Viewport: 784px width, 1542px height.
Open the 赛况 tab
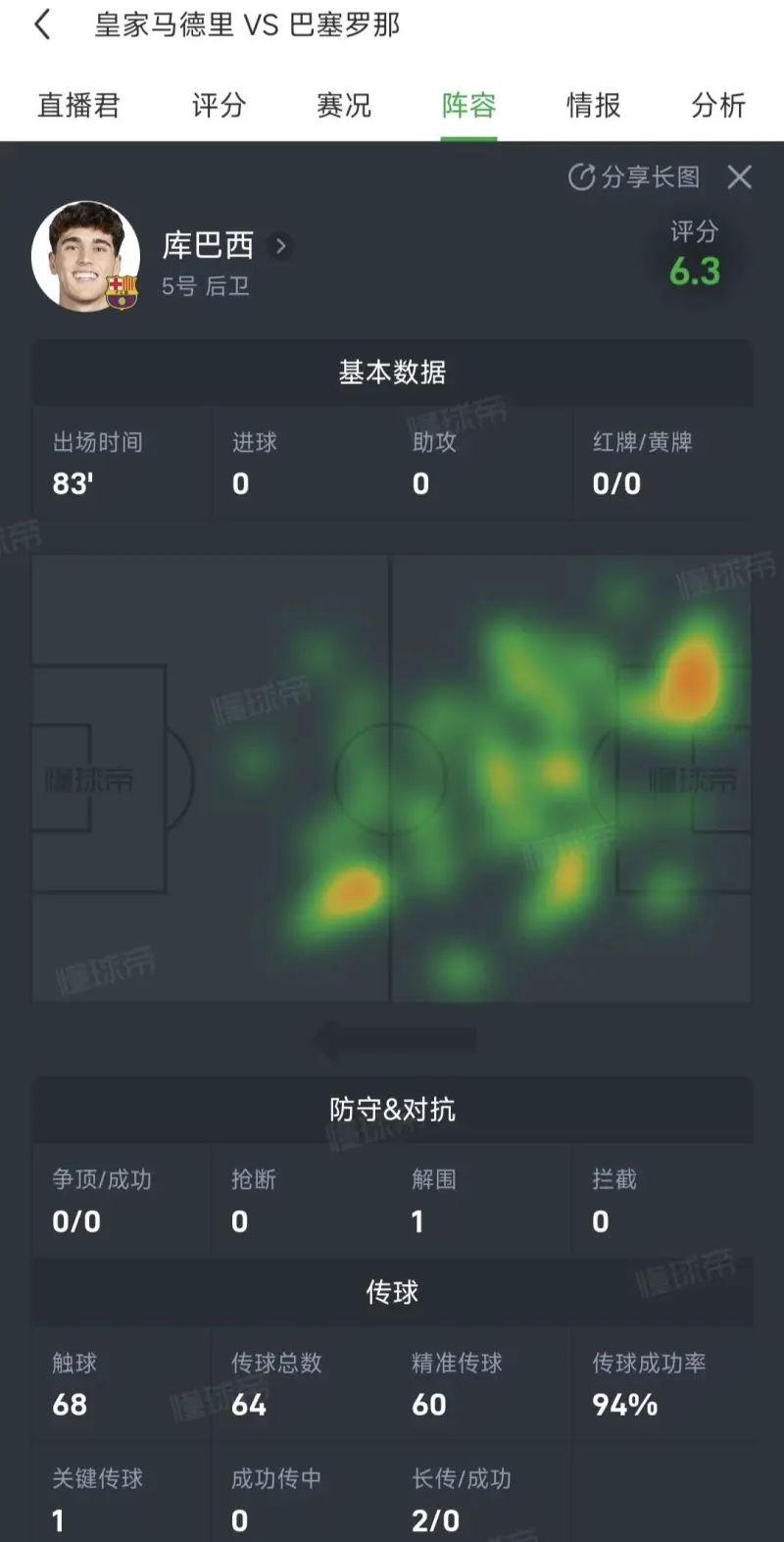[x=344, y=105]
